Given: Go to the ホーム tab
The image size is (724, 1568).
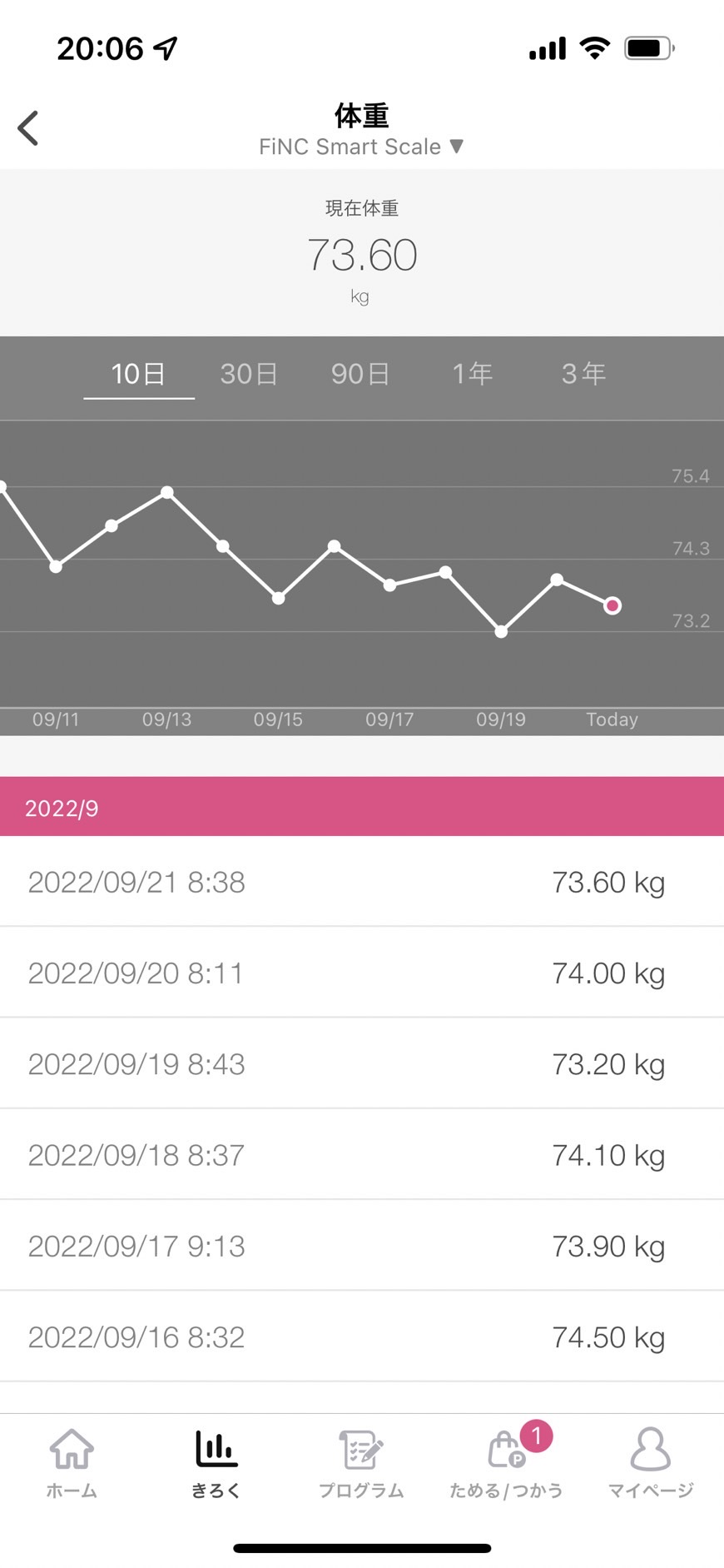Looking at the screenshot, I should point(72,1463).
